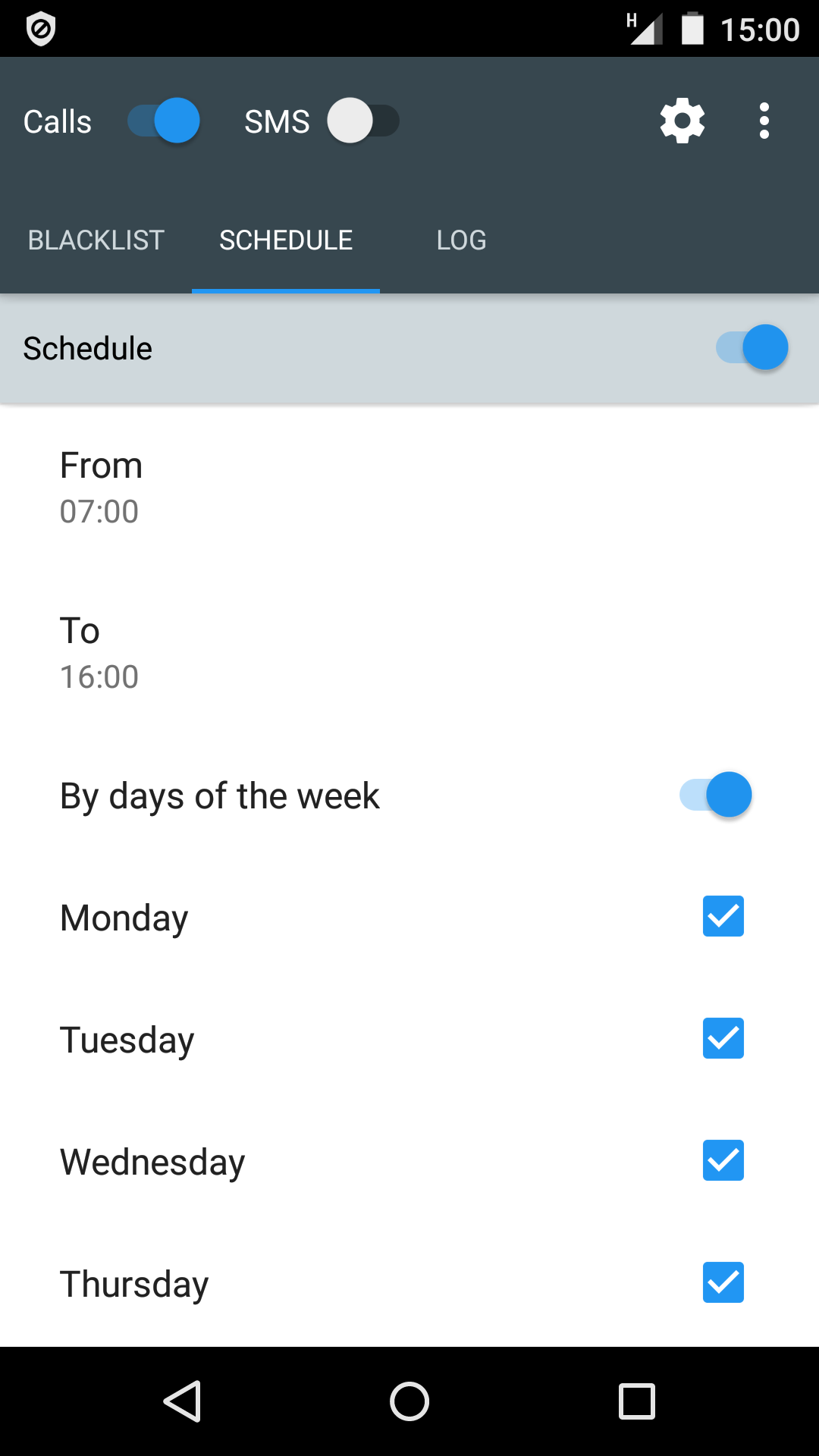Toggle By days of the week
819x1456 pixels.
point(715,795)
